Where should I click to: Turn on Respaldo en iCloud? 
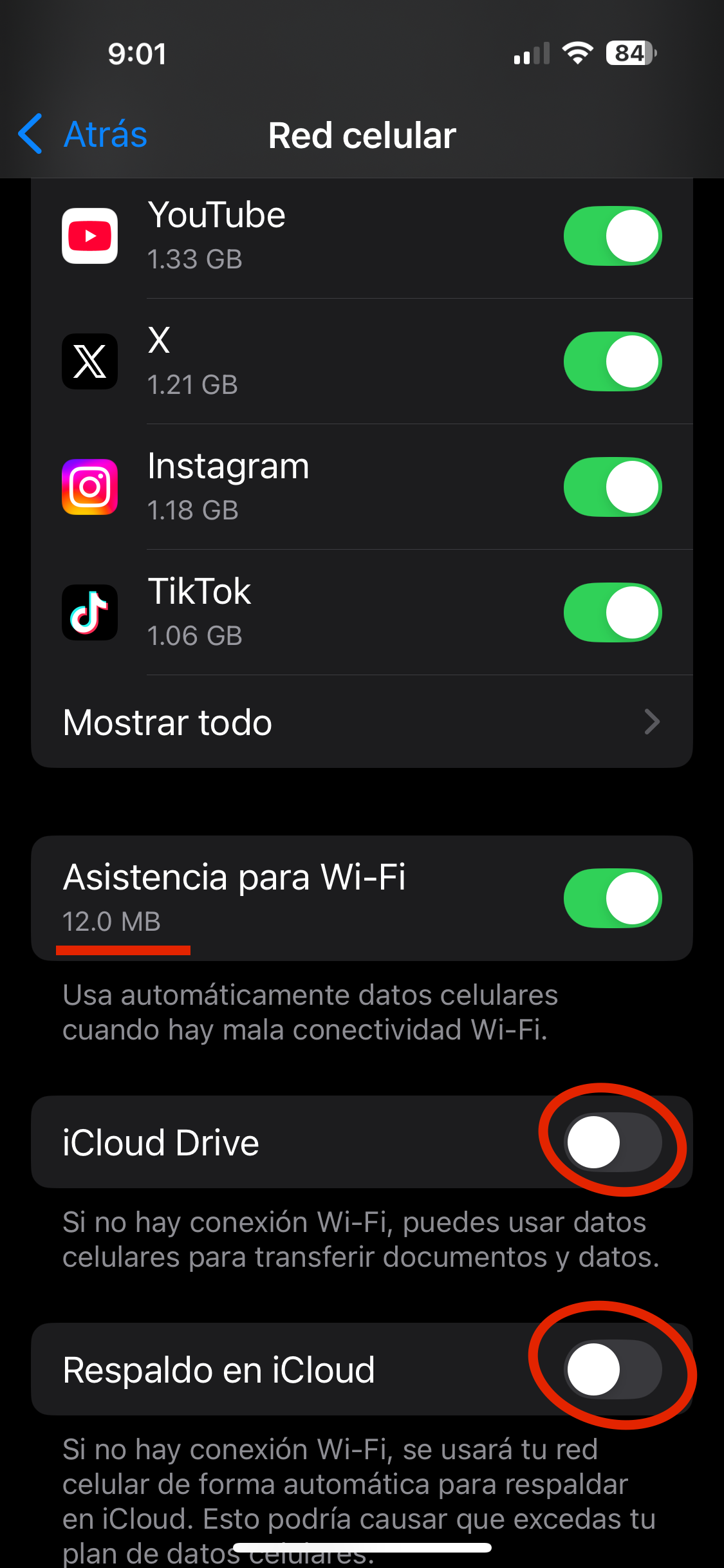pos(612,1370)
